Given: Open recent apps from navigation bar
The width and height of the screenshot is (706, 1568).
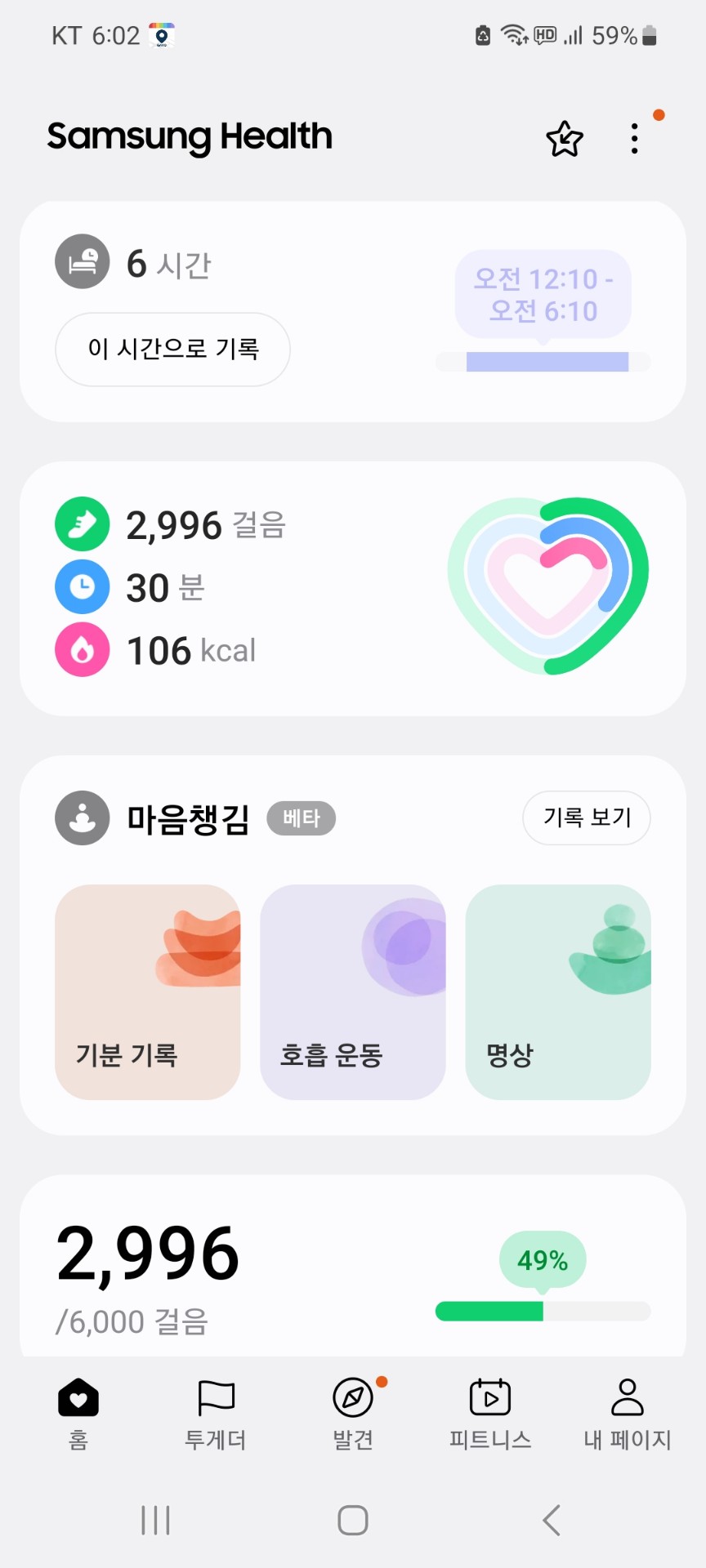Looking at the screenshot, I should click(155, 1520).
